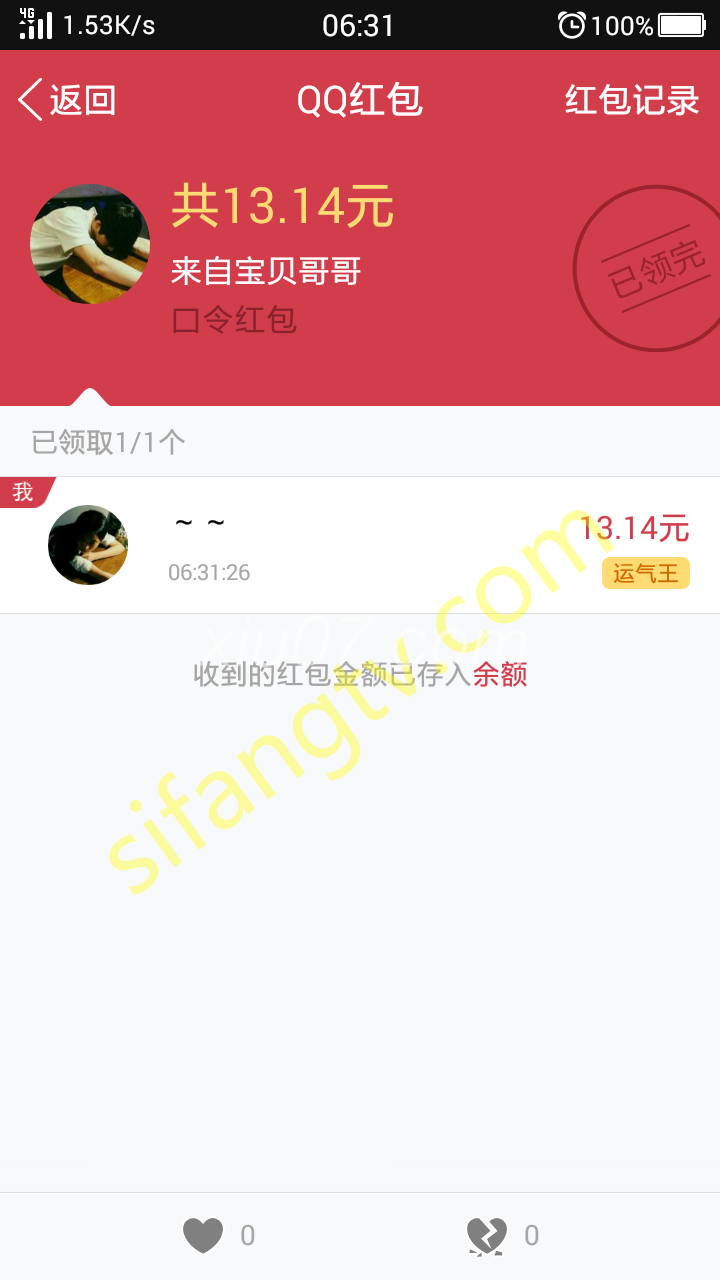Tap the broken heart dislike icon
Viewport: 720px width, 1280px height.
(487, 1236)
